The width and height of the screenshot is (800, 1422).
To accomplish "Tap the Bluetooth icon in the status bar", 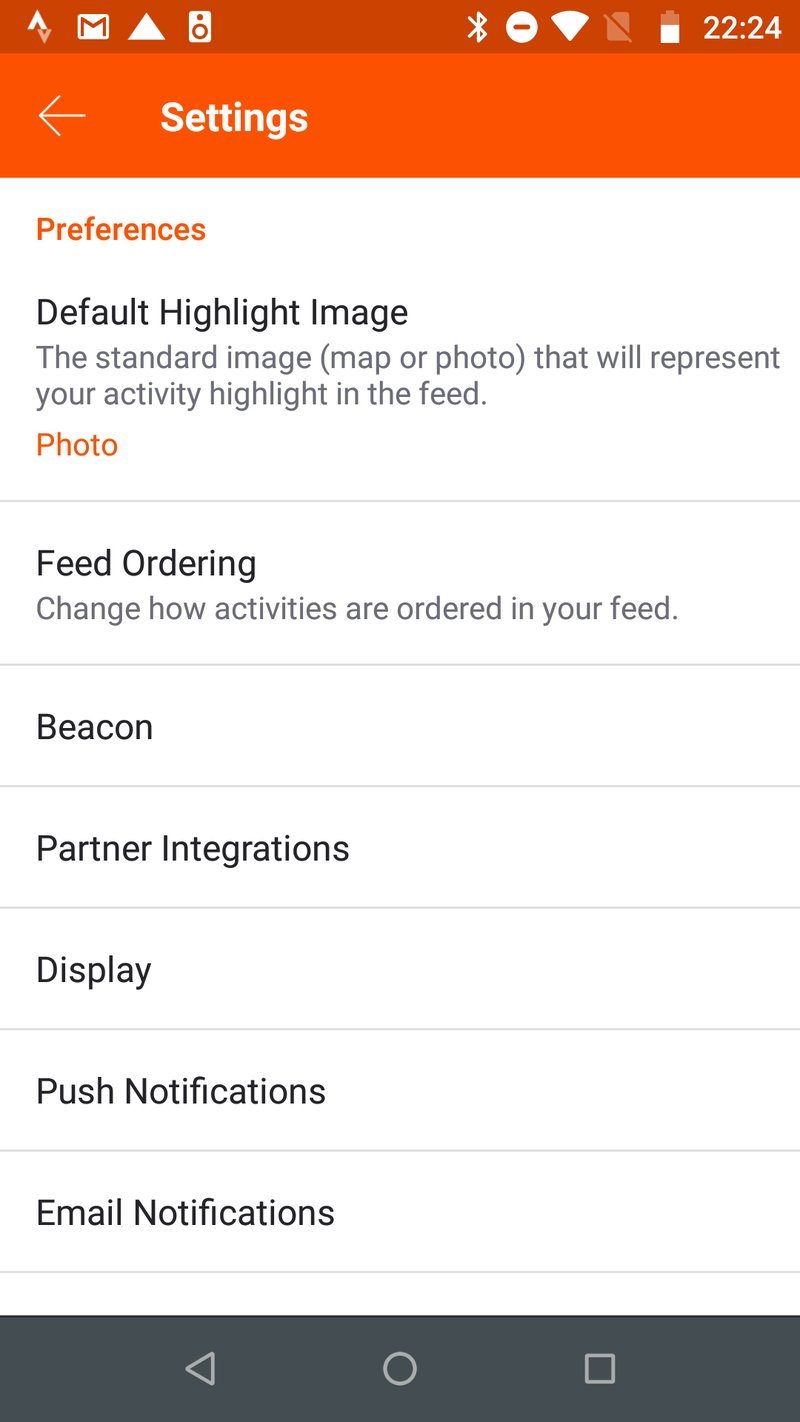I will pyautogui.click(x=478, y=26).
